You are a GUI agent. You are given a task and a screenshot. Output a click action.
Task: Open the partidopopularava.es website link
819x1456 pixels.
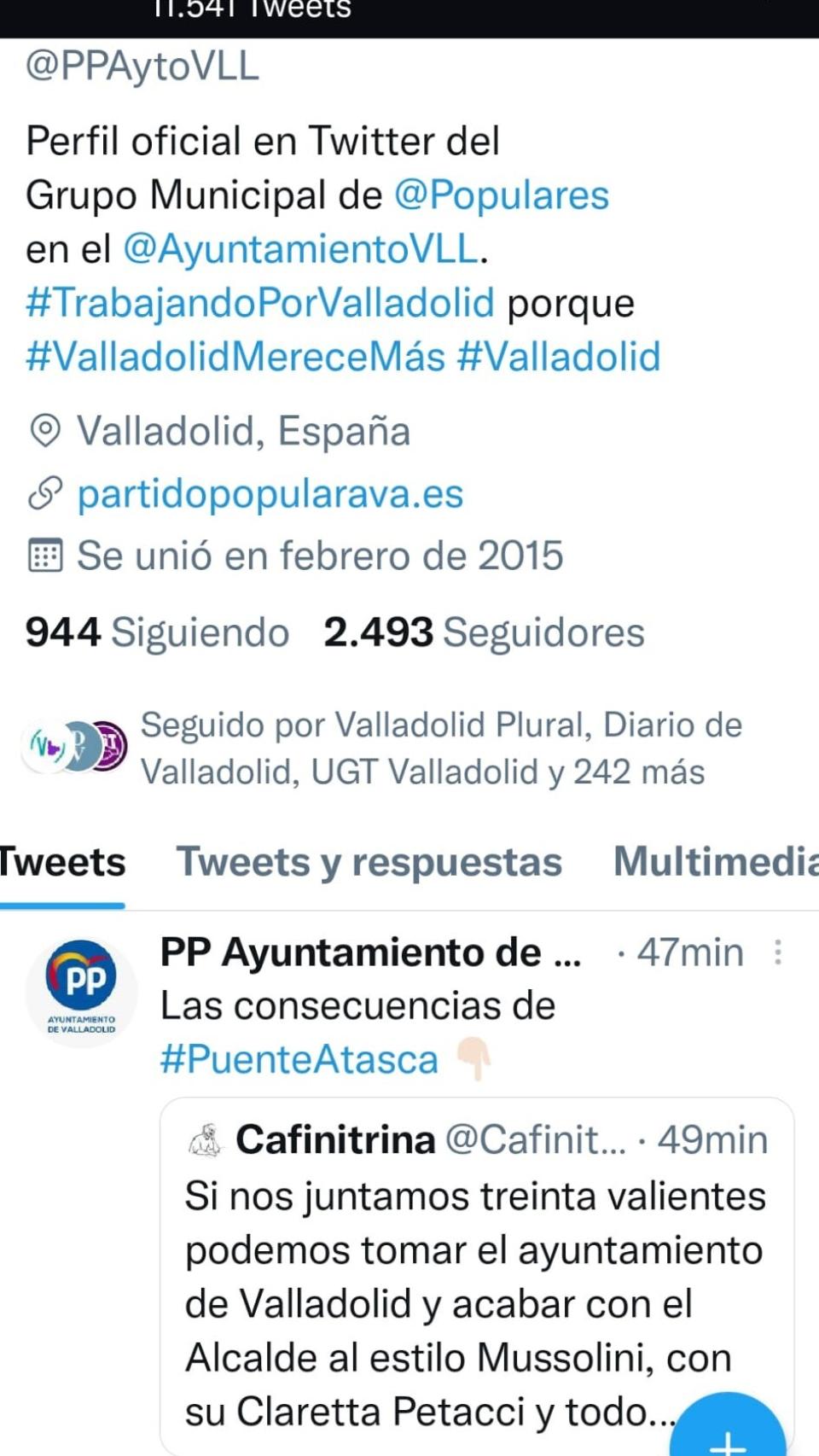coord(270,493)
